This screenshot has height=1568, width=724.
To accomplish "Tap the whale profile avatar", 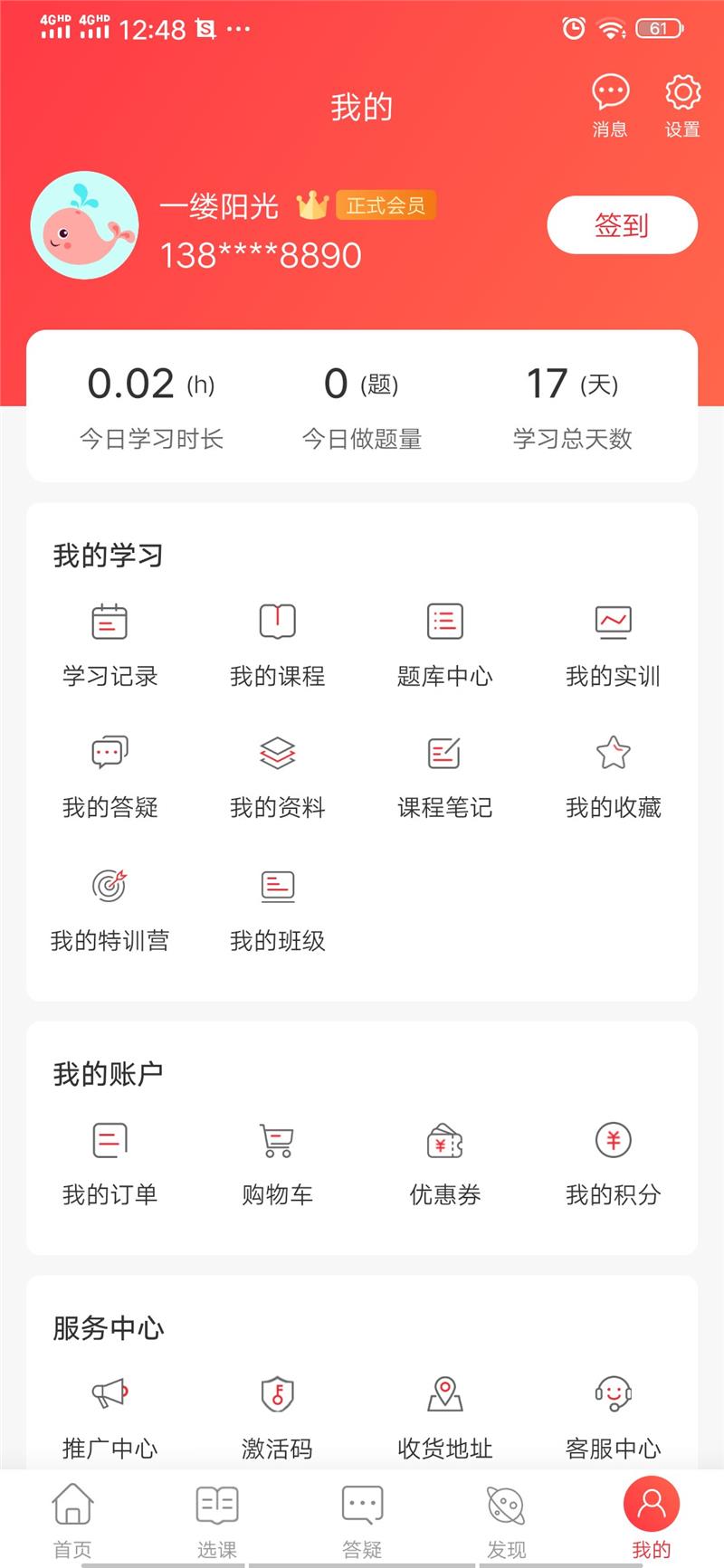I will 84,225.
